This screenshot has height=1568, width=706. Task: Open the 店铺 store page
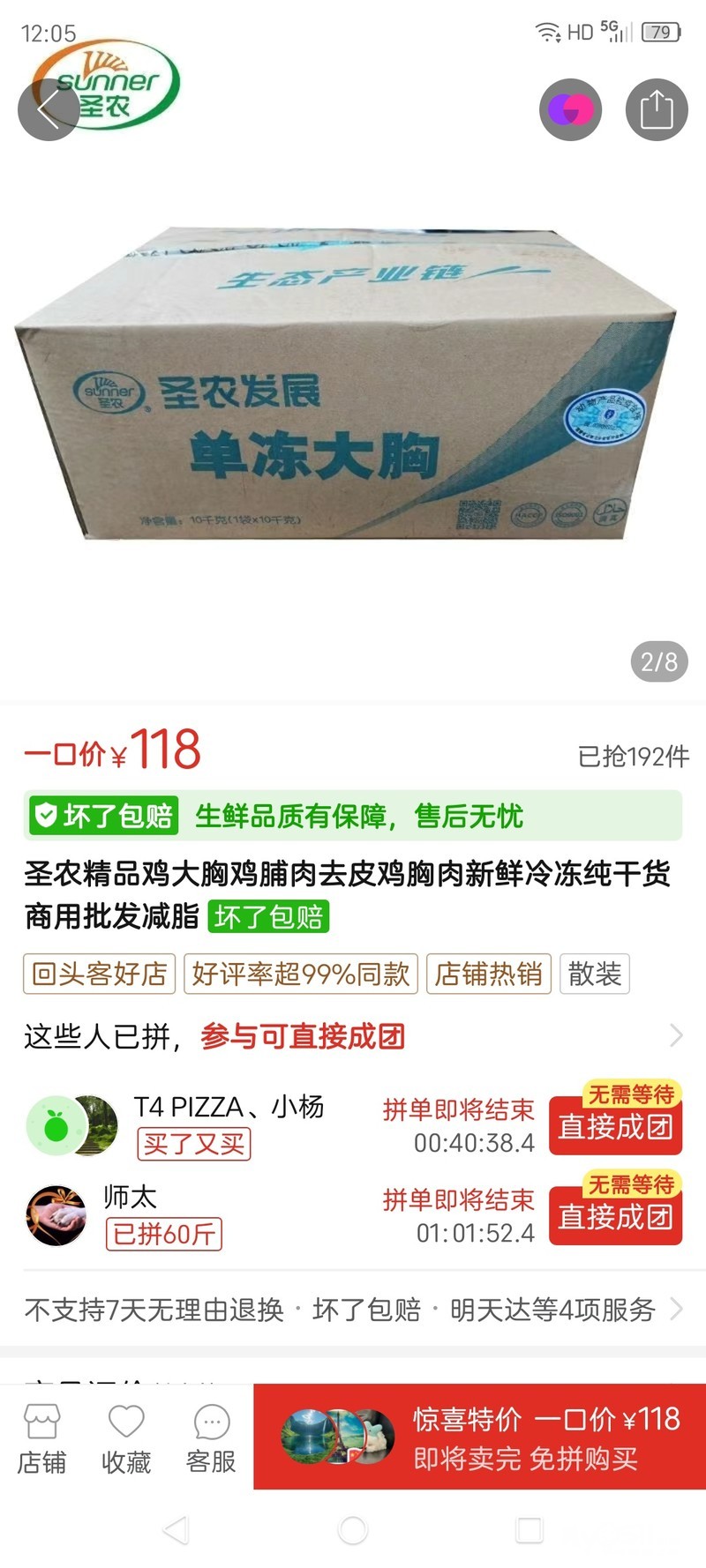coord(41,1438)
